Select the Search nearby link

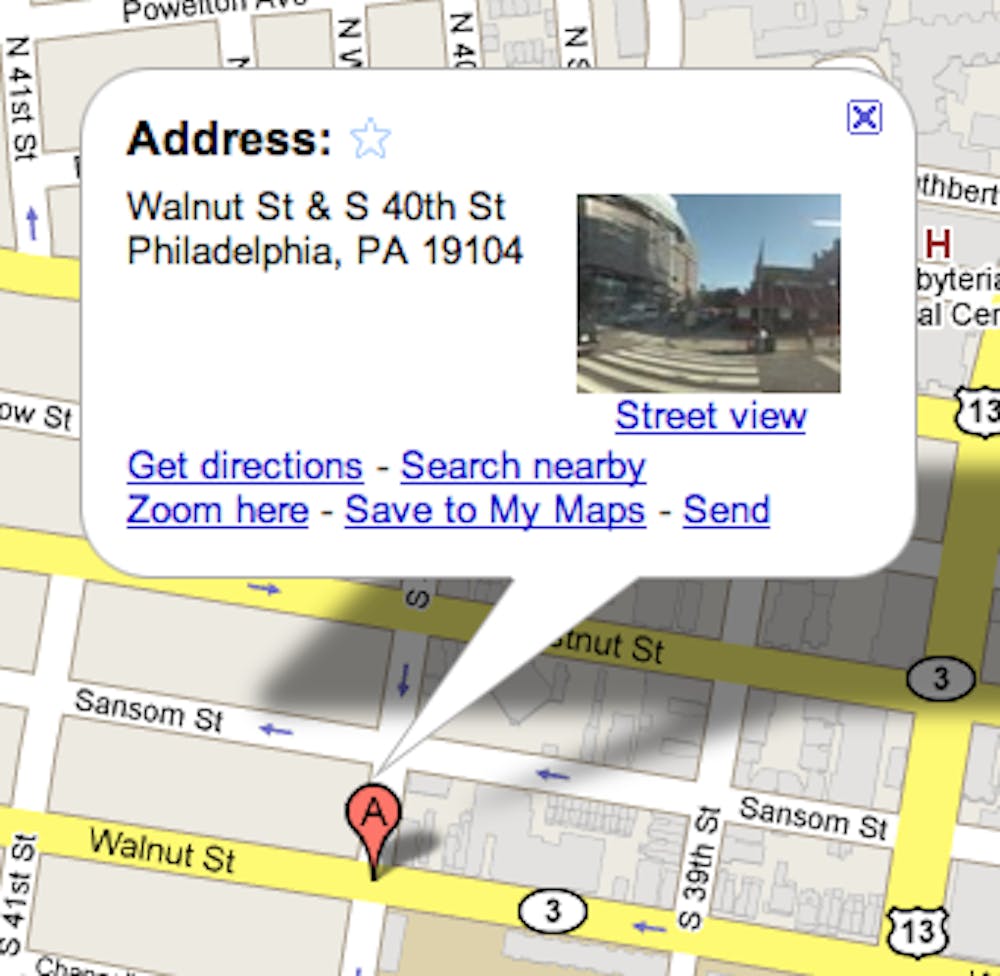[523, 466]
